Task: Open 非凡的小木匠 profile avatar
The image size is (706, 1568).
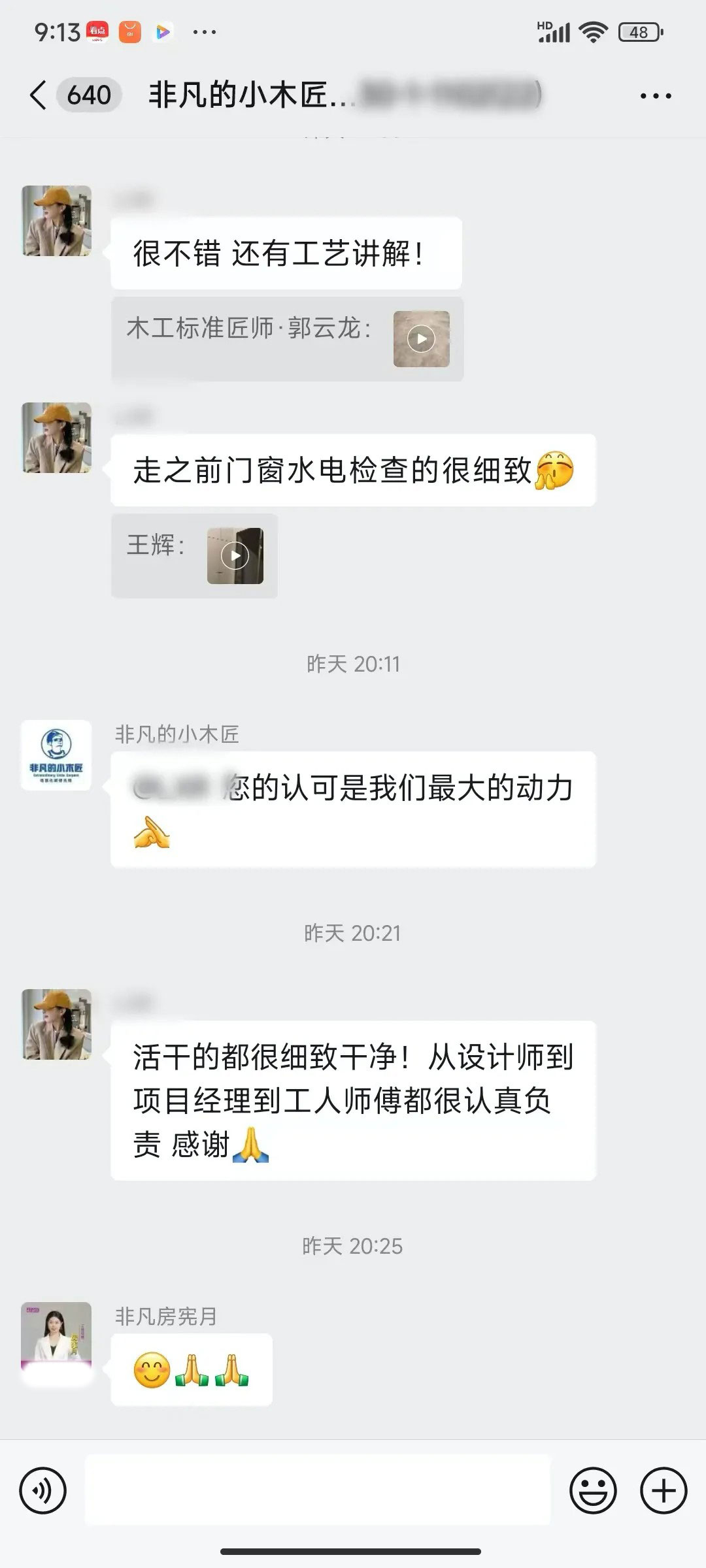Action: pyautogui.click(x=56, y=755)
